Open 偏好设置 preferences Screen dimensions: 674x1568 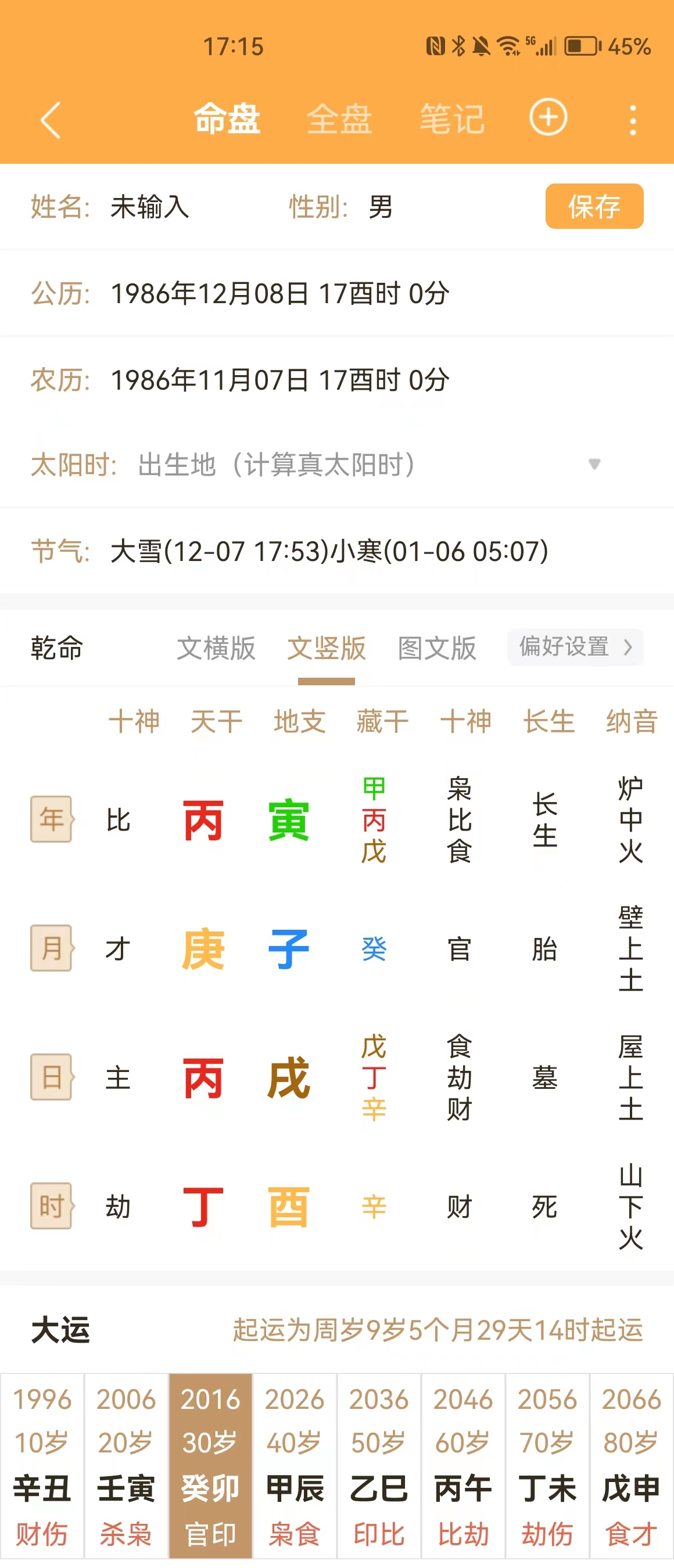coord(575,646)
